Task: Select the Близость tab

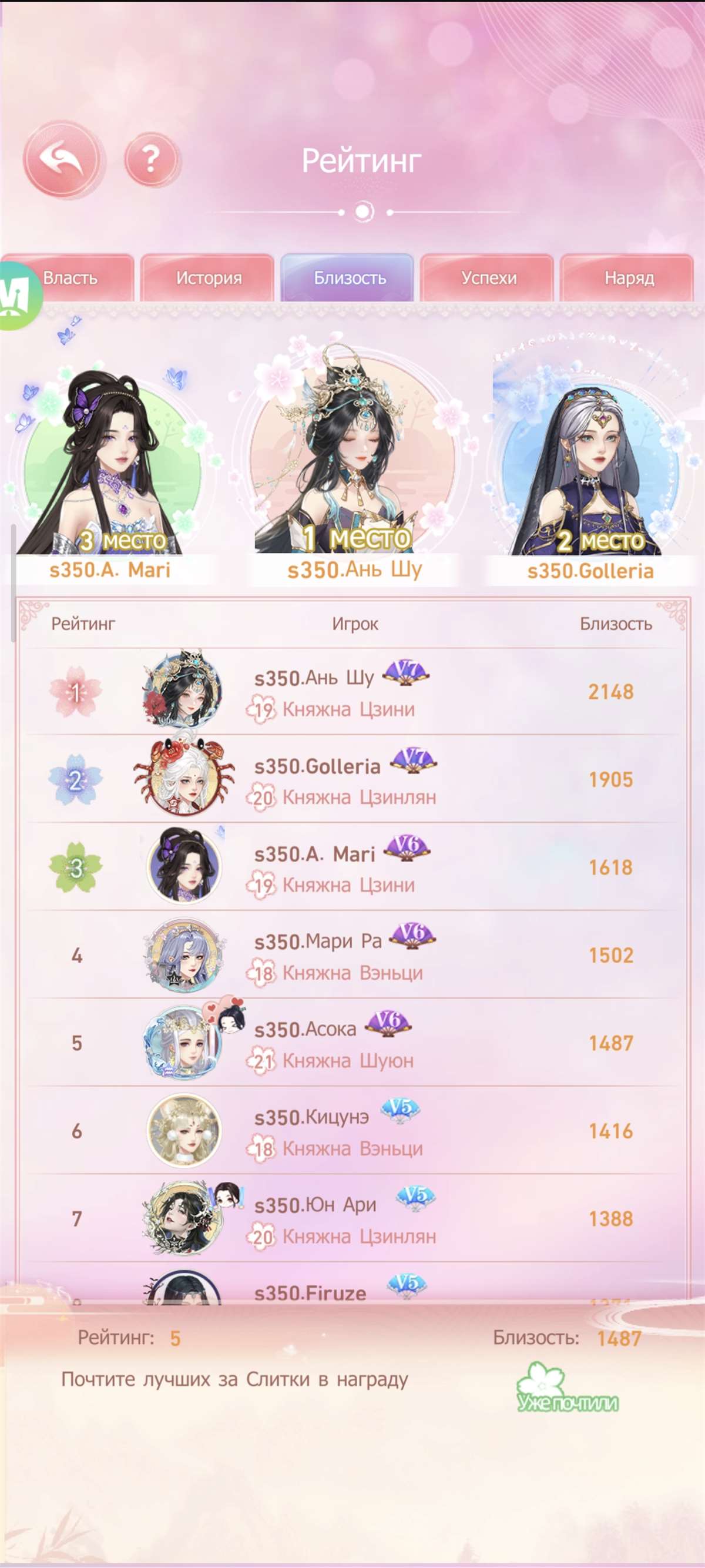Action: (x=349, y=278)
